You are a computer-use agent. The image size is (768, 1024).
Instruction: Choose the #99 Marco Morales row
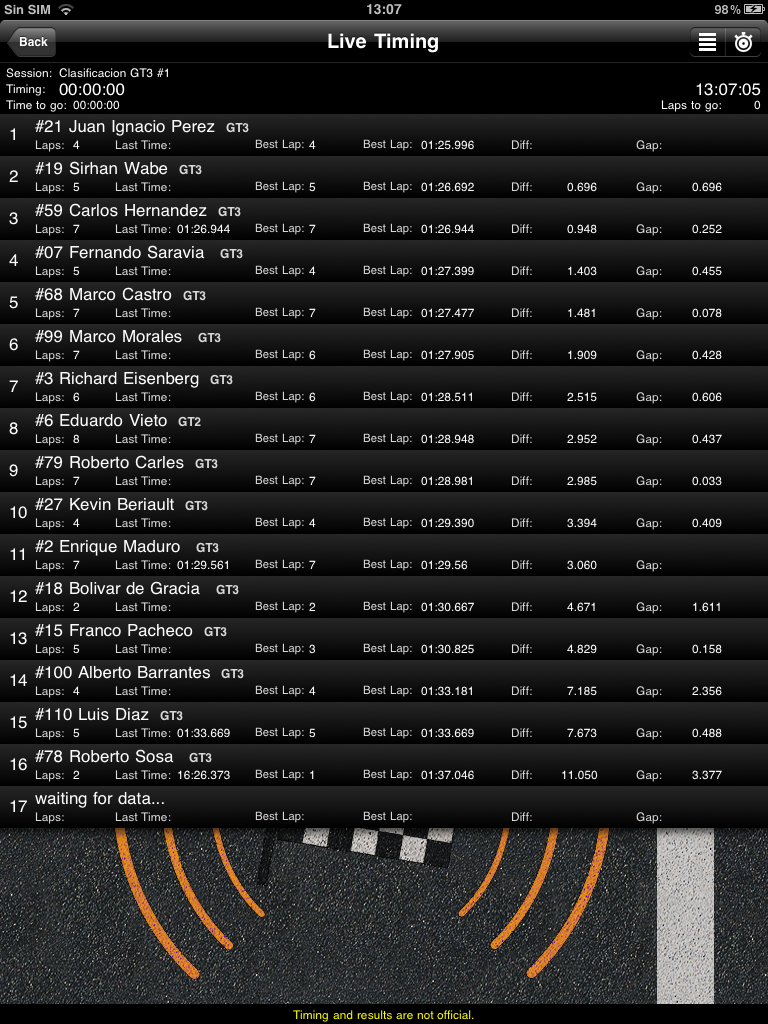click(384, 345)
